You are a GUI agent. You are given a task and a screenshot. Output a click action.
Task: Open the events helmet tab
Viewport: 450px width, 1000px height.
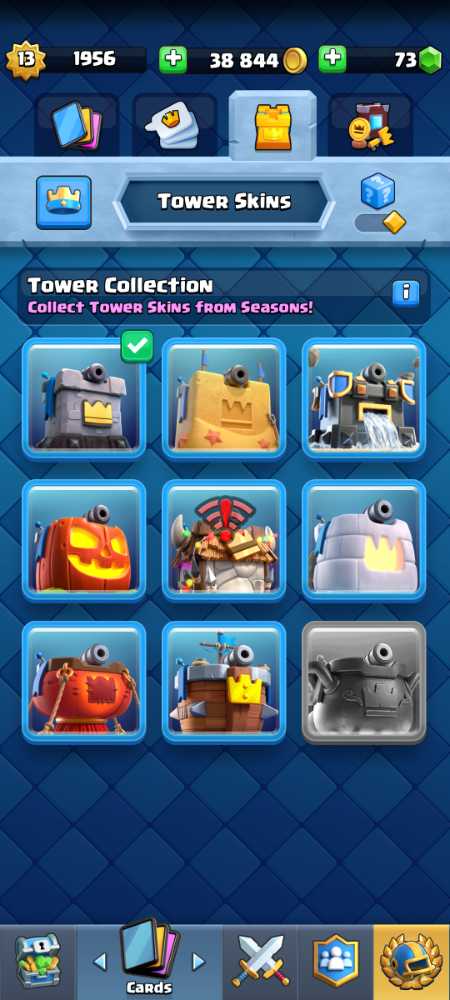411,962
